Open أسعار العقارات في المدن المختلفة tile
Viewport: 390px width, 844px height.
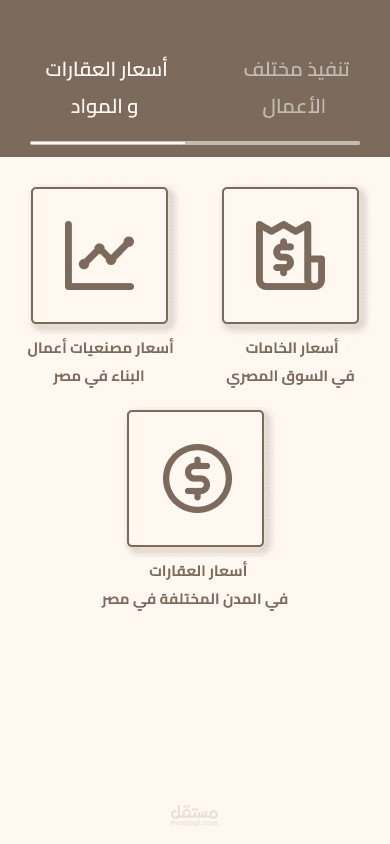pyautogui.click(x=195, y=479)
